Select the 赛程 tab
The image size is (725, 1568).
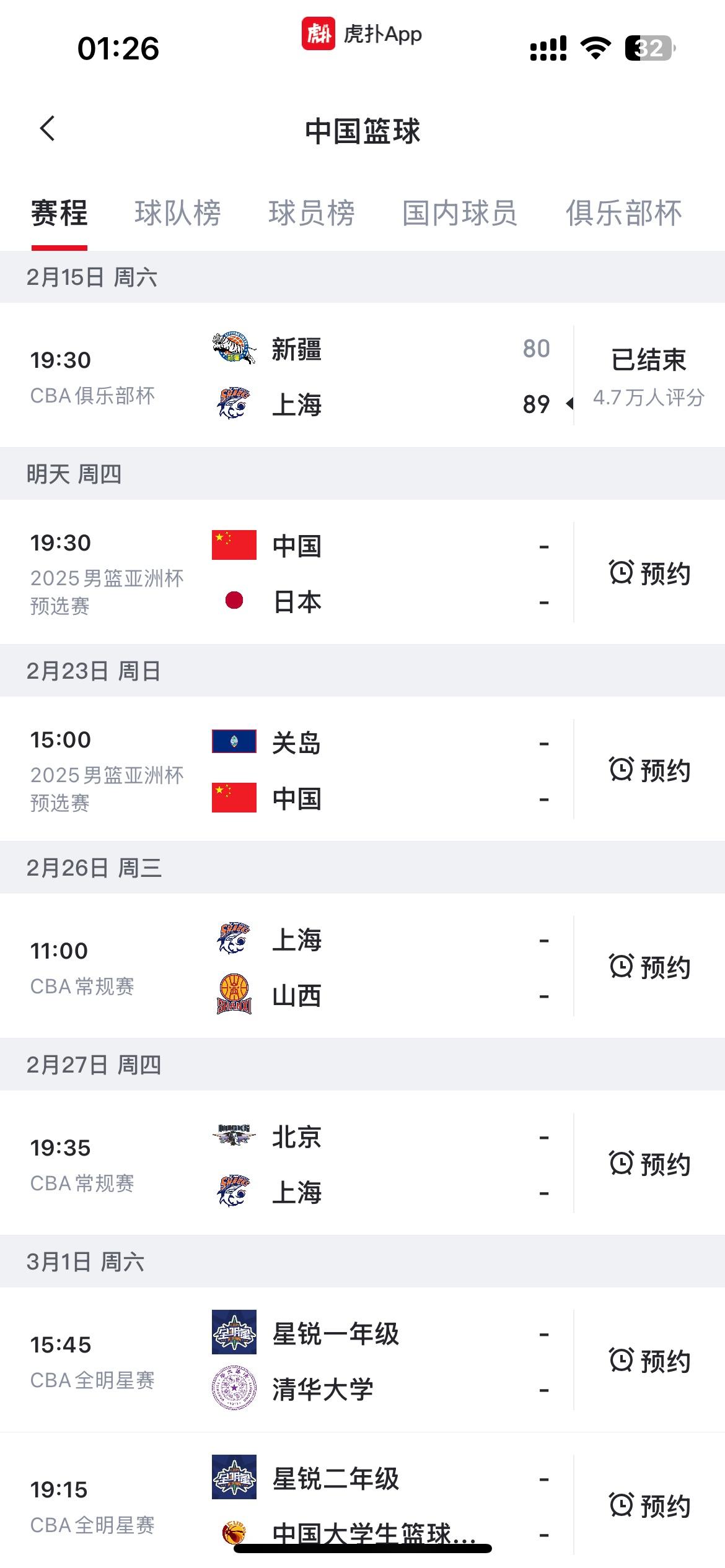[x=59, y=213]
